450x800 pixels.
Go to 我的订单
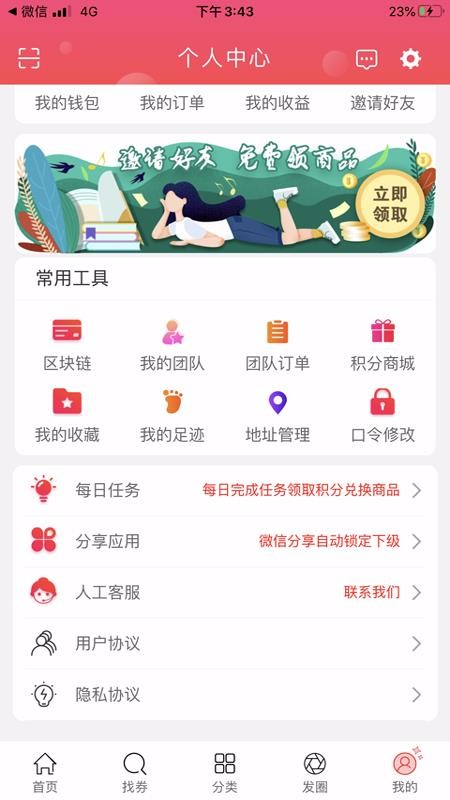pos(172,103)
